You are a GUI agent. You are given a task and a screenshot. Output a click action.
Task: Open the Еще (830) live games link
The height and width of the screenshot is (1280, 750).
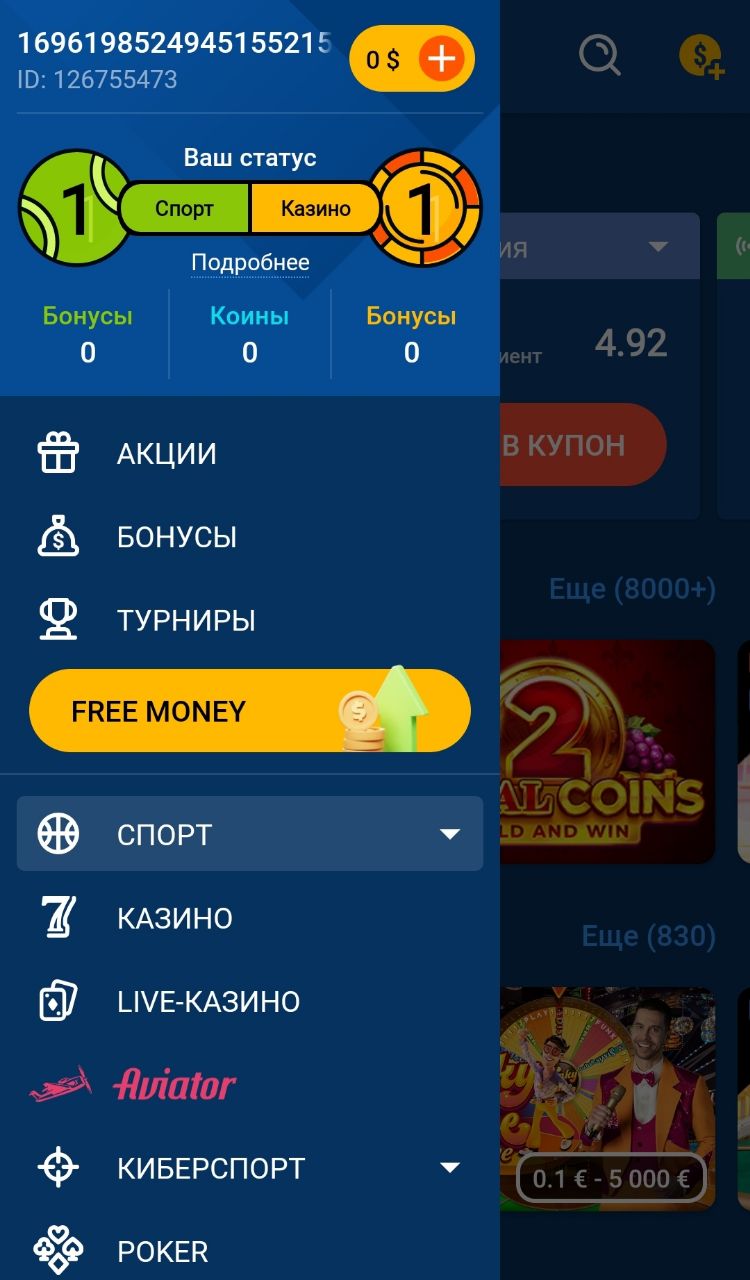pos(648,936)
